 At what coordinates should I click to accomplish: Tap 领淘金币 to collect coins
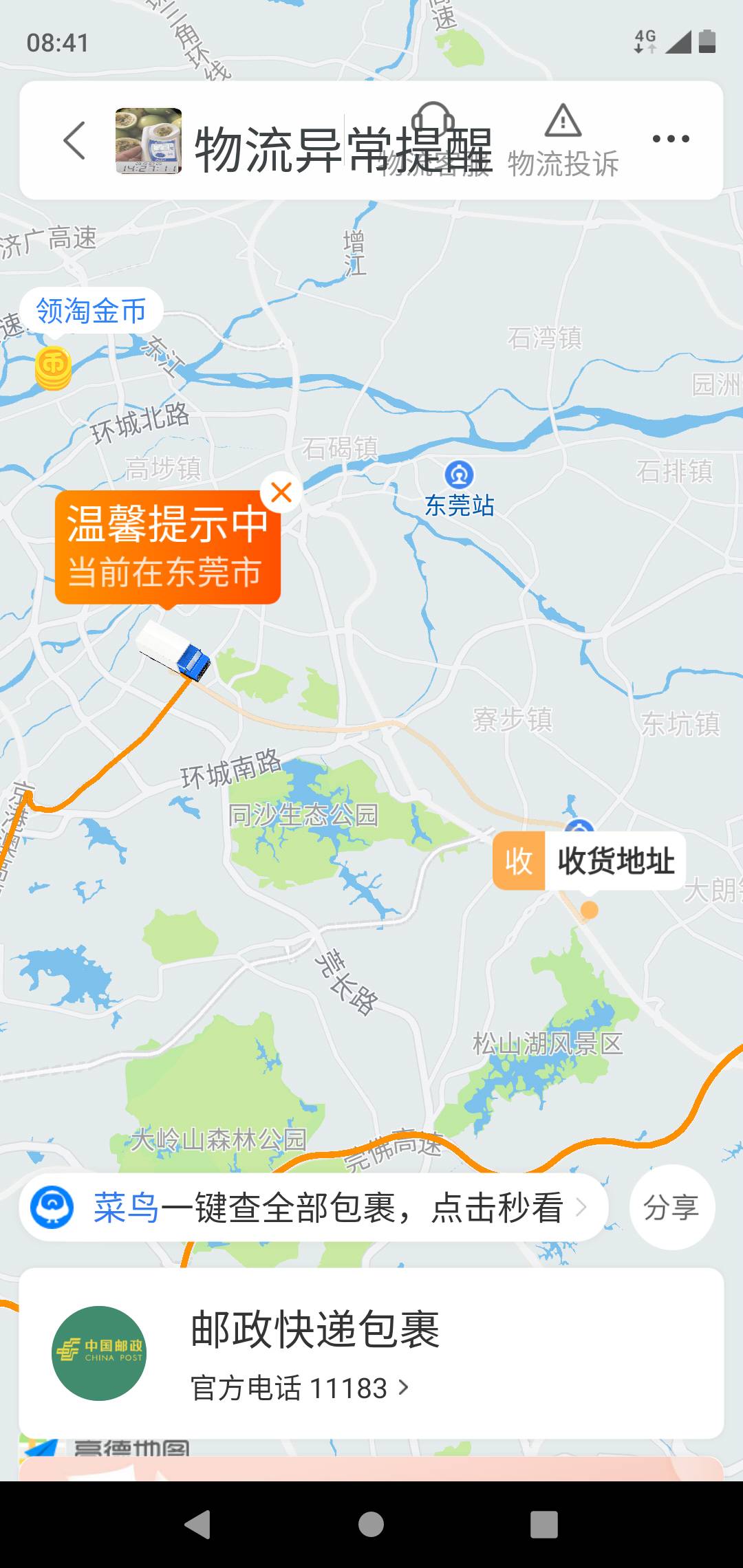(91, 311)
